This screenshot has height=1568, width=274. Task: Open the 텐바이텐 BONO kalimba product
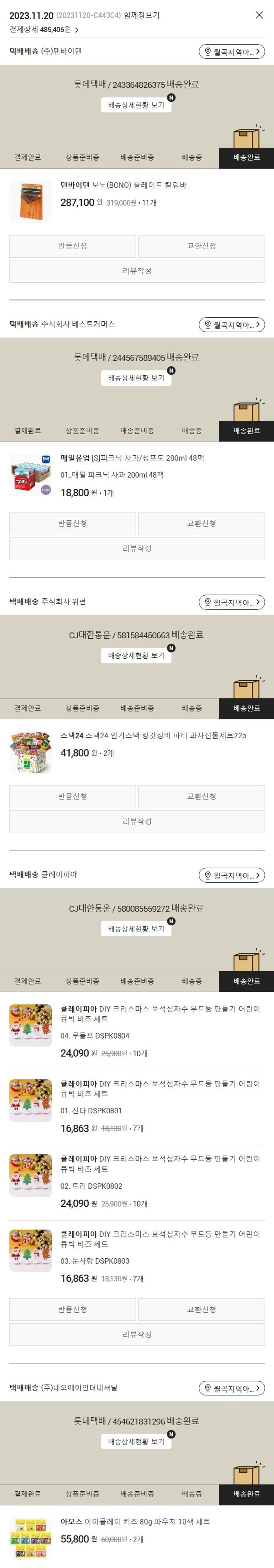(x=123, y=185)
